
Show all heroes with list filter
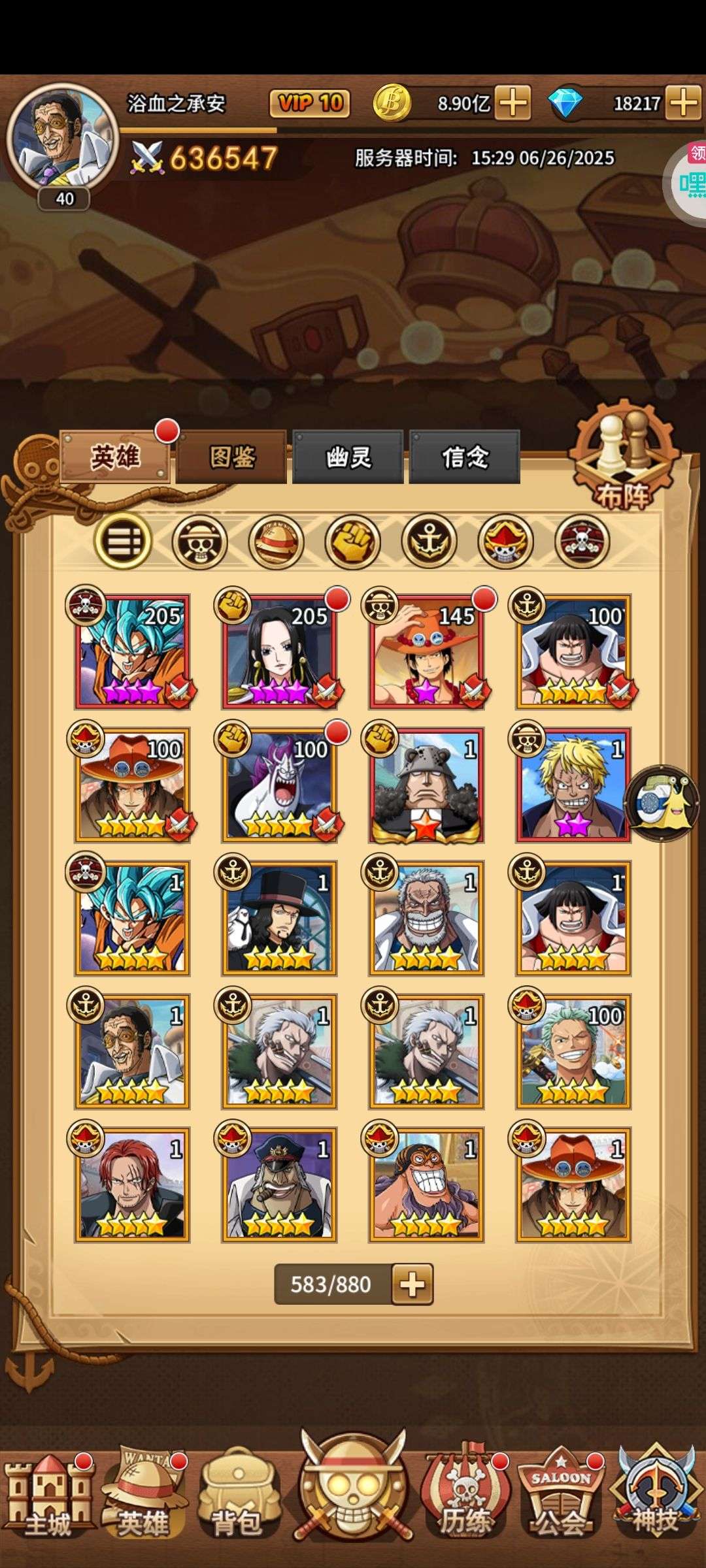124,542
